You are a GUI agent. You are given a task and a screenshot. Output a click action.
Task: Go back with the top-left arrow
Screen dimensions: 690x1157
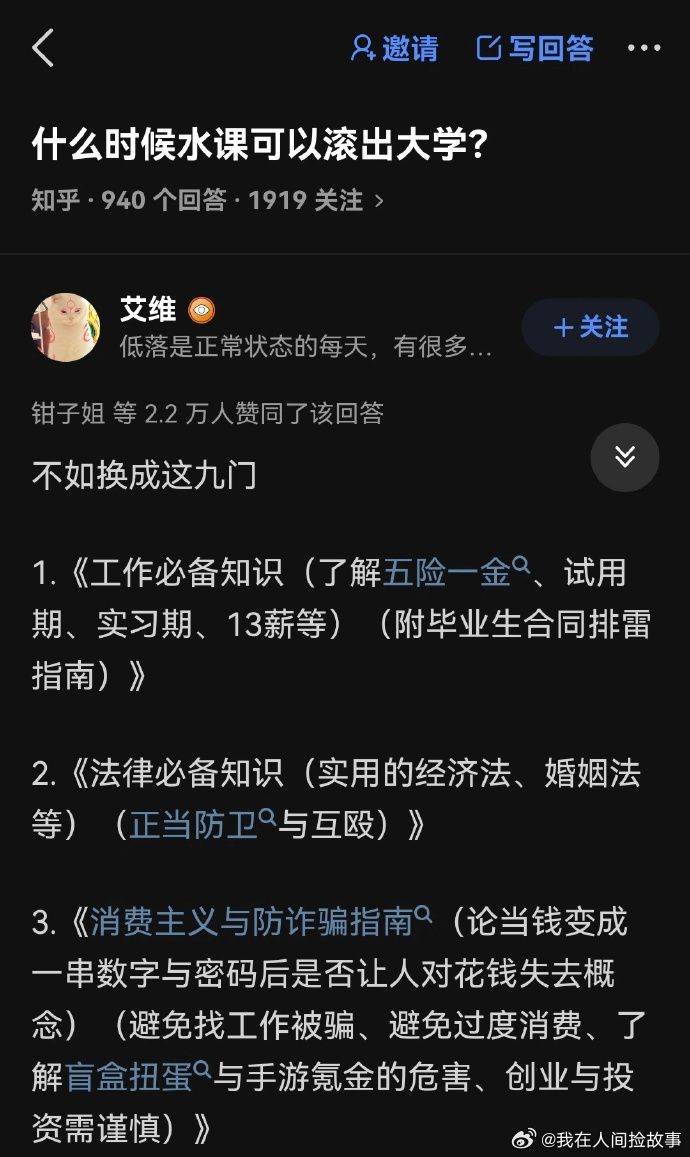pyautogui.click(x=44, y=48)
